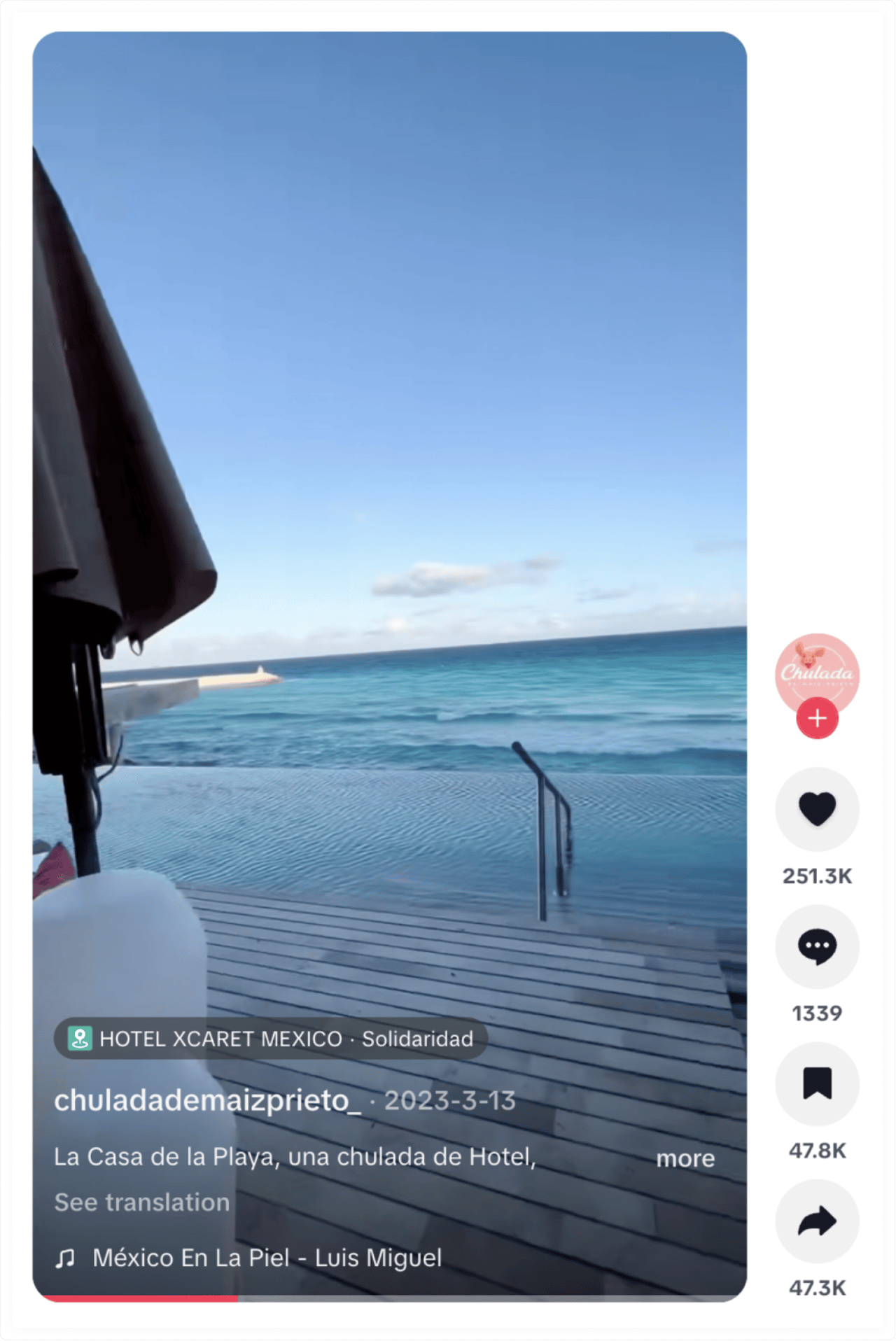The width and height of the screenshot is (896, 1341).
Task: Open the HOTEL XCARET MEXICO location tag
Action: (x=271, y=1039)
